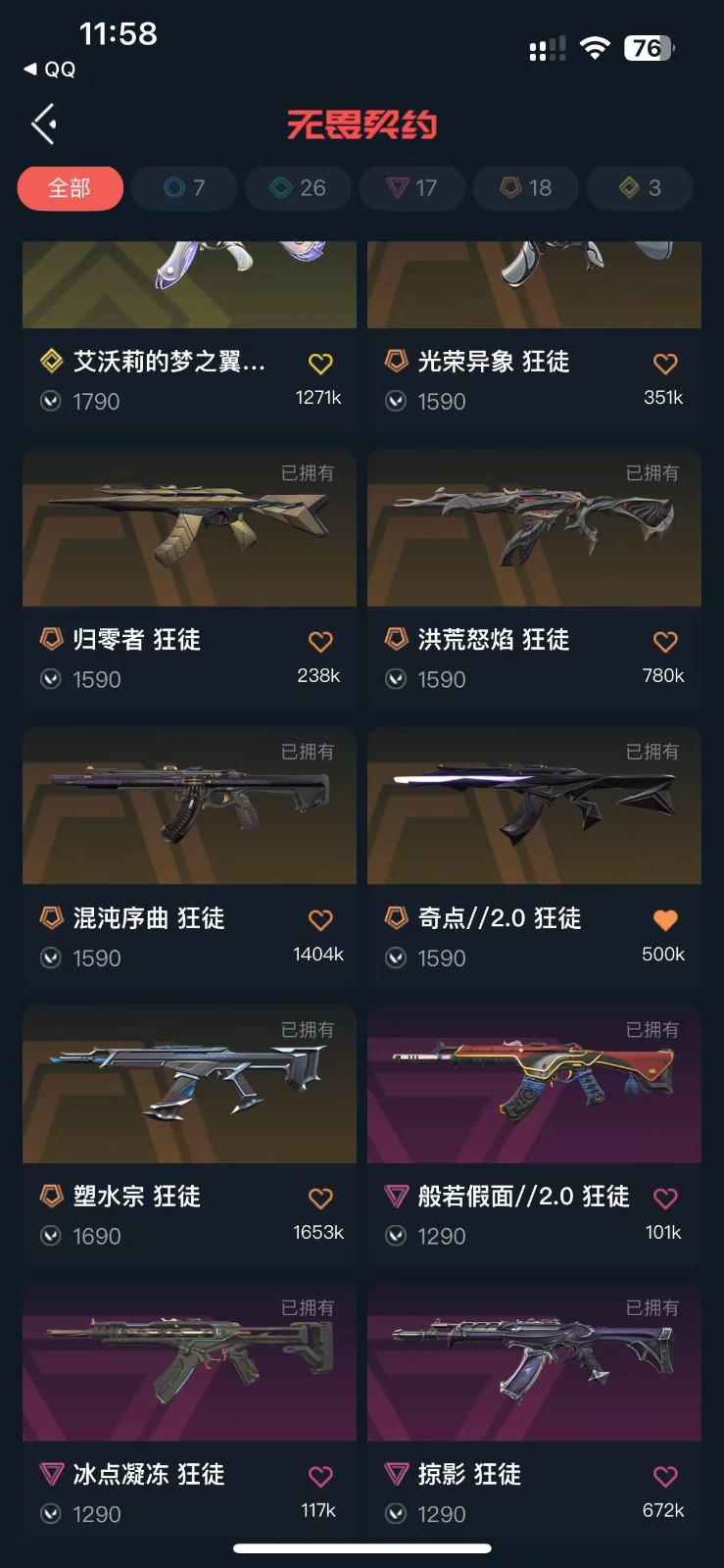Image resolution: width=724 pixels, height=1568 pixels.
Task: Filter by the orange tier showing 18
Action: coord(526,187)
